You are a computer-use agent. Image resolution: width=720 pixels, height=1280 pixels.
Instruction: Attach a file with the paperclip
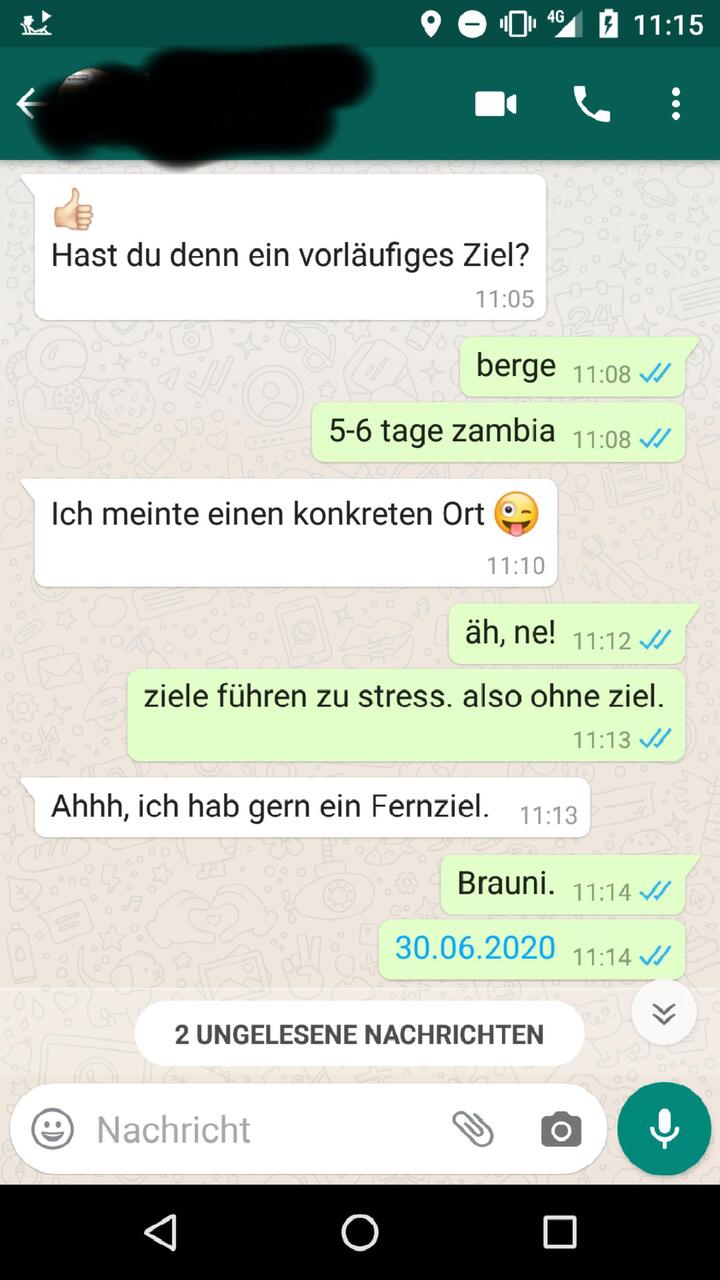(x=473, y=1130)
